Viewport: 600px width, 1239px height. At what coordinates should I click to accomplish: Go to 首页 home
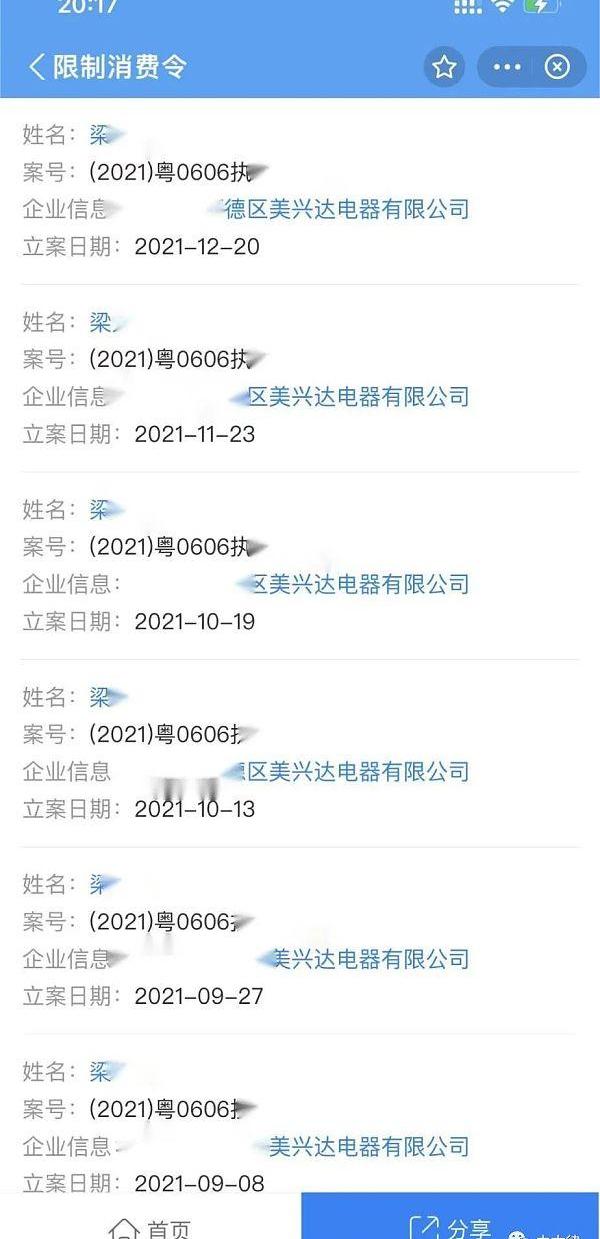coord(150,1226)
